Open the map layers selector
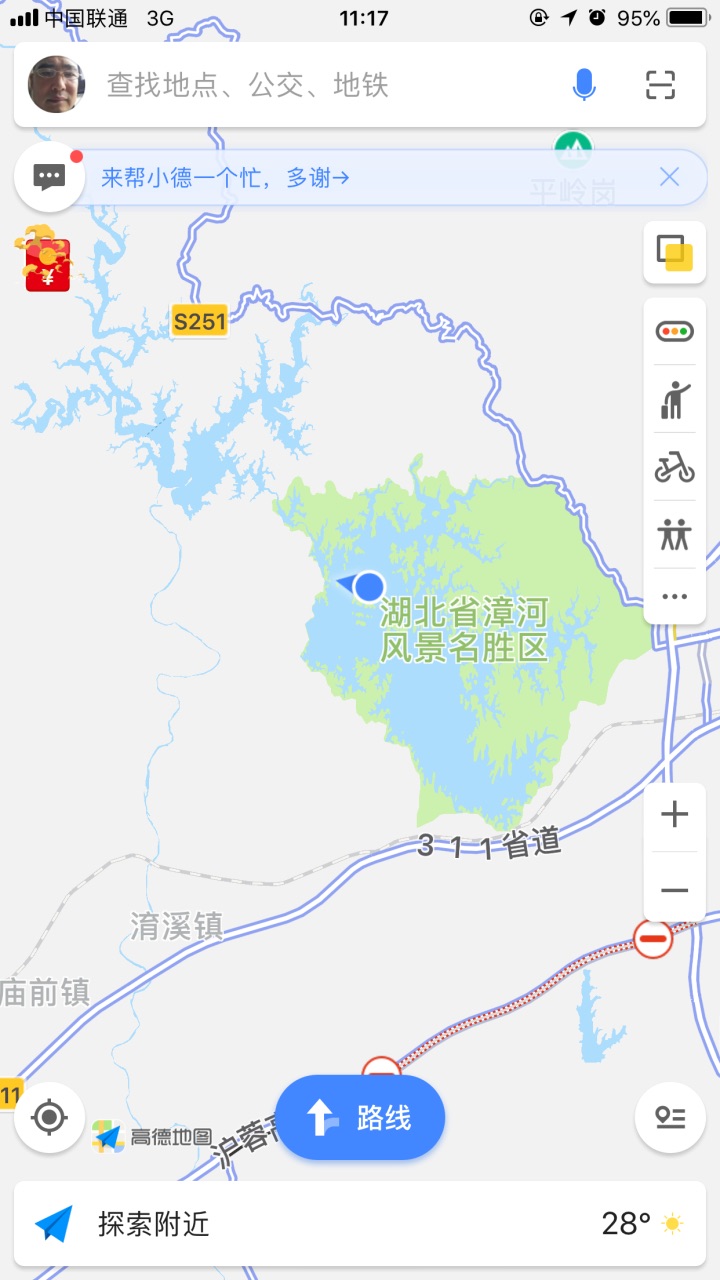The height and width of the screenshot is (1280, 720). click(x=674, y=253)
